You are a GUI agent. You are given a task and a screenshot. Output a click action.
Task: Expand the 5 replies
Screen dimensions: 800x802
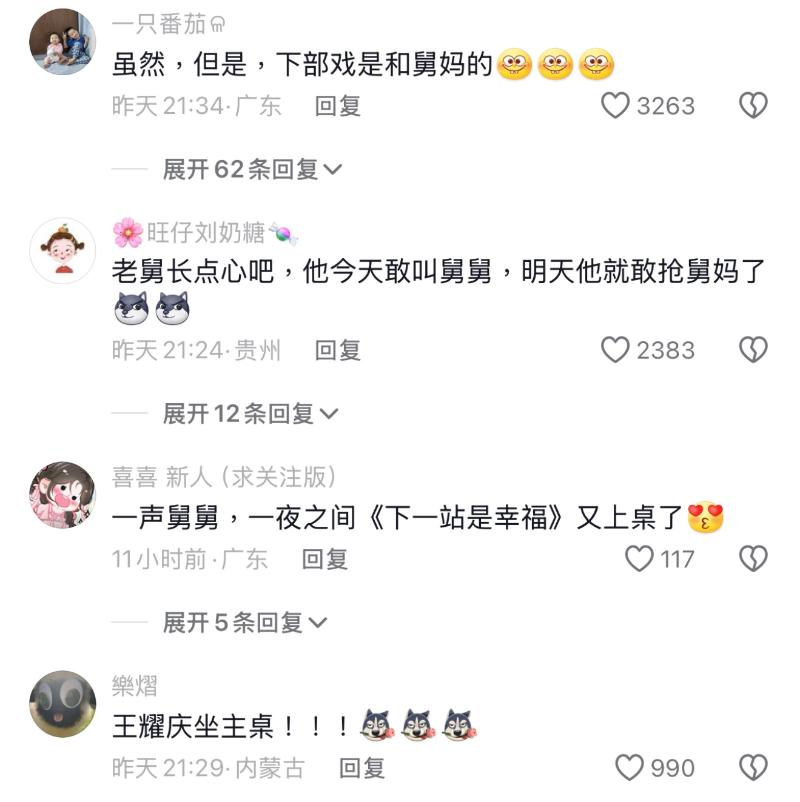tap(245, 623)
